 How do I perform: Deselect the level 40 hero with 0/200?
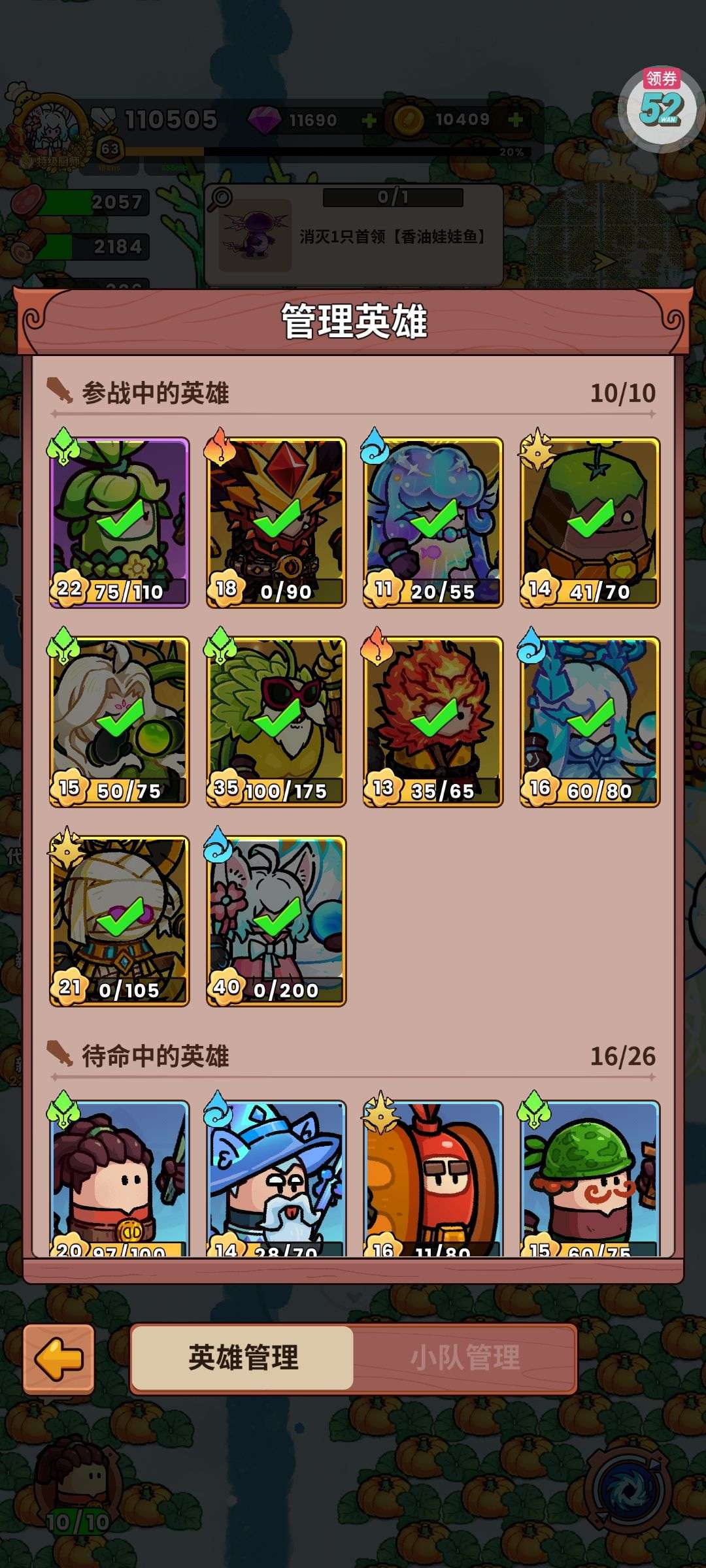click(x=277, y=921)
